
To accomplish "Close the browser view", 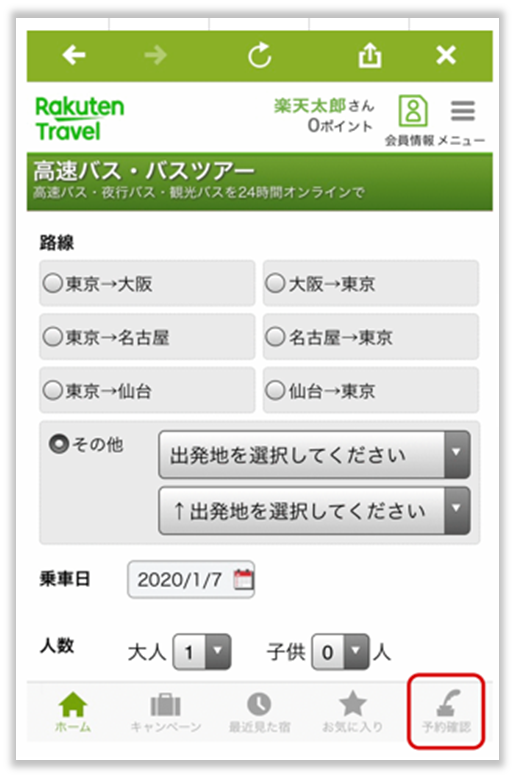I will tap(446, 55).
